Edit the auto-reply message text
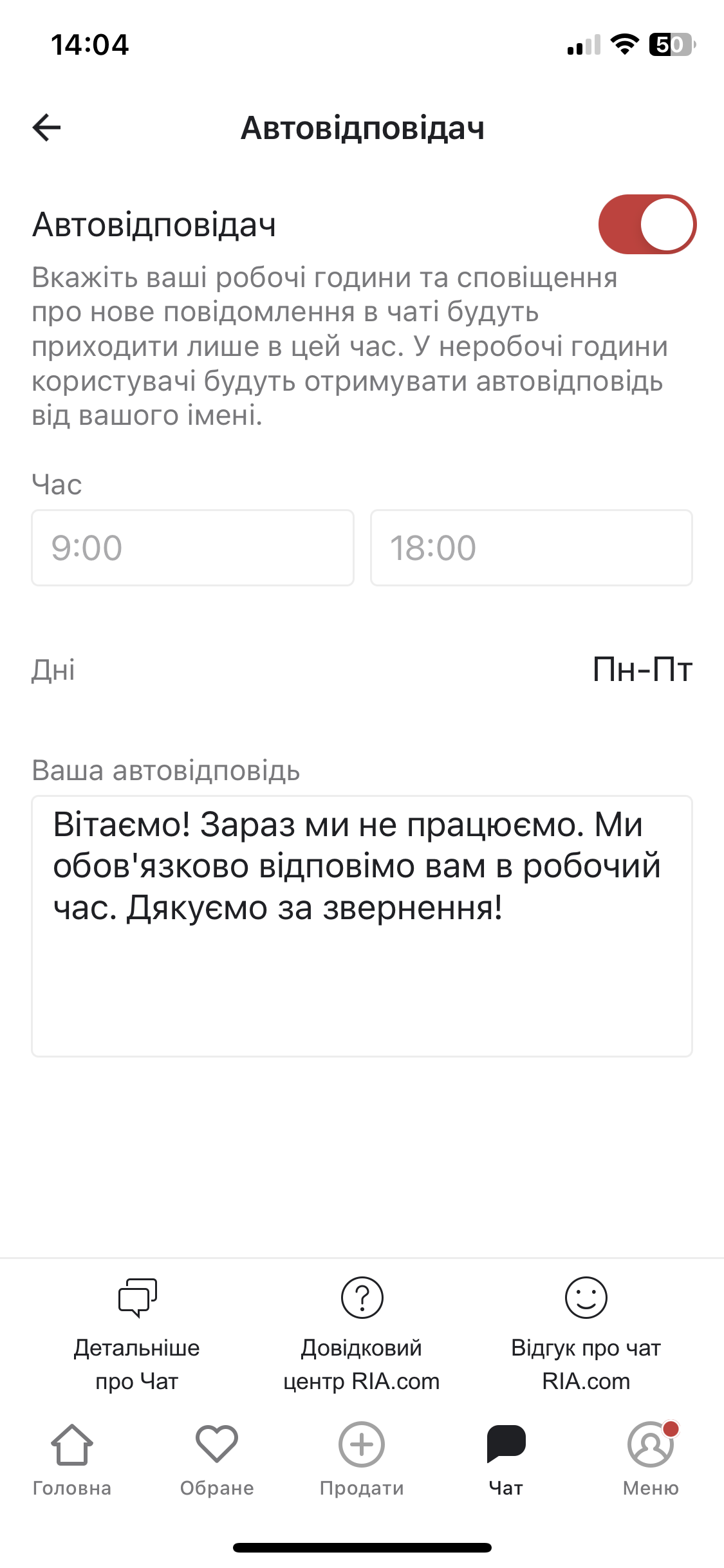The image size is (724, 1568). coord(362,926)
